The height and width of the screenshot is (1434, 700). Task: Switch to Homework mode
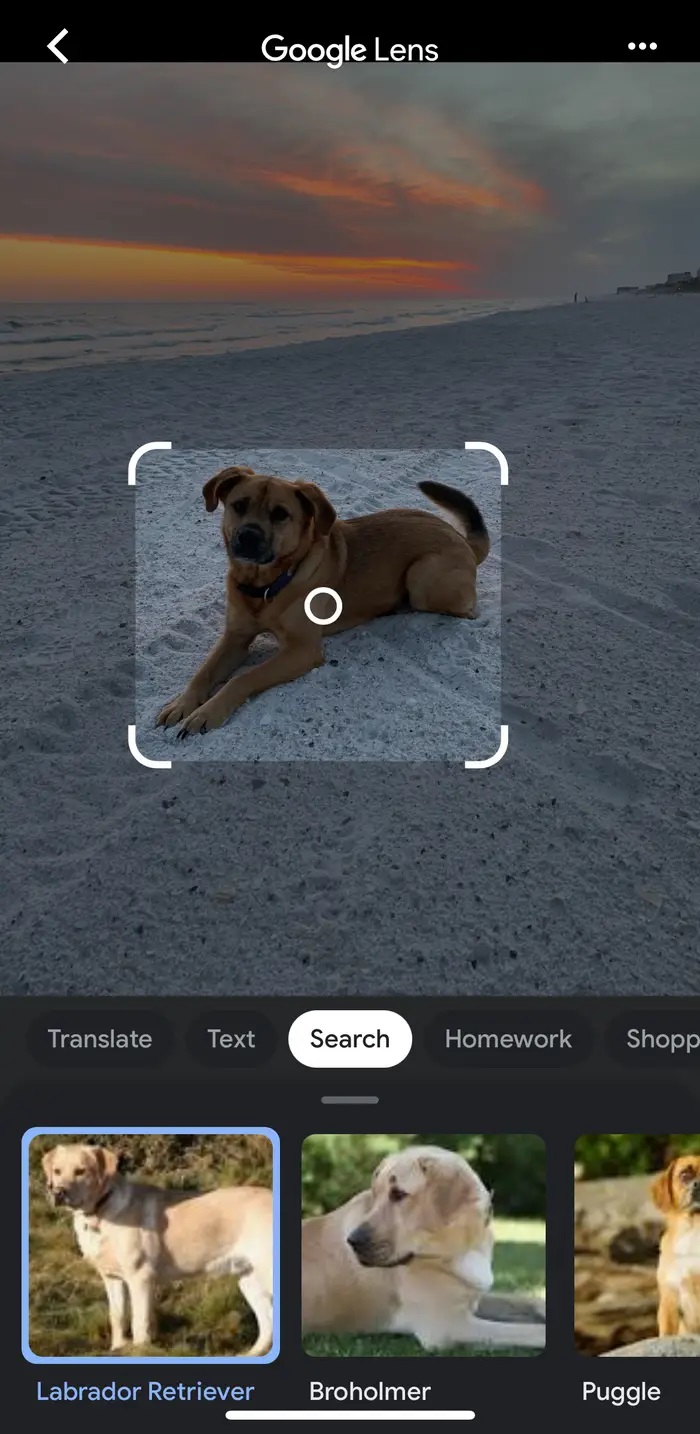tap(508, 1039)
